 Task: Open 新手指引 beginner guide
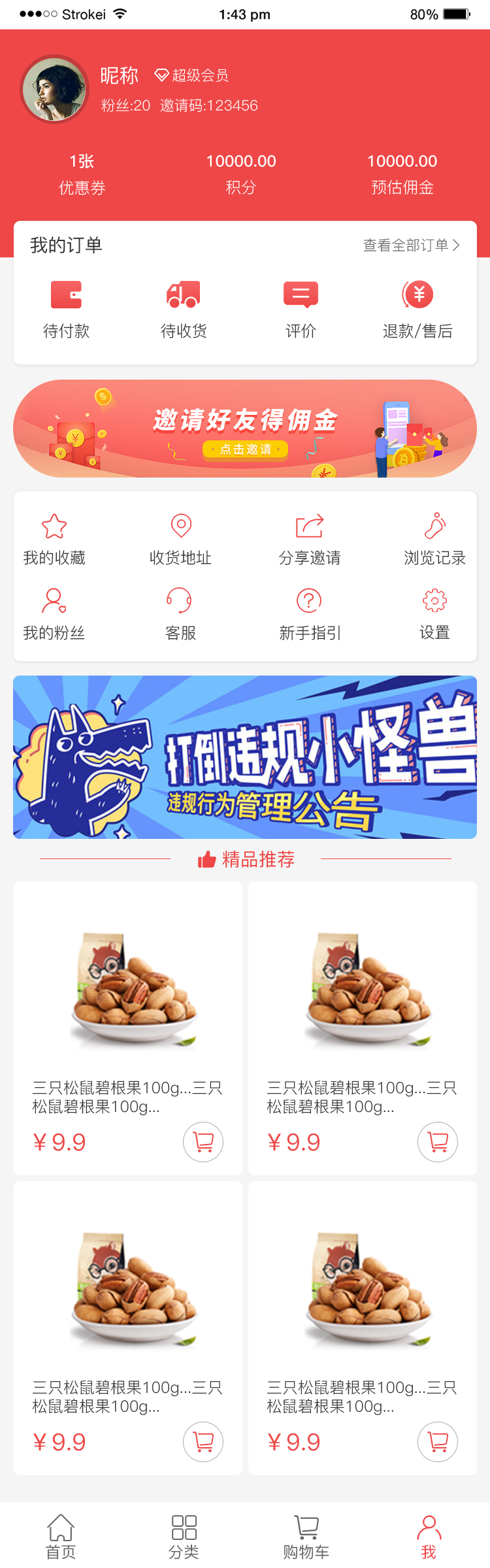pyautogui.click(x=310, y=615)
